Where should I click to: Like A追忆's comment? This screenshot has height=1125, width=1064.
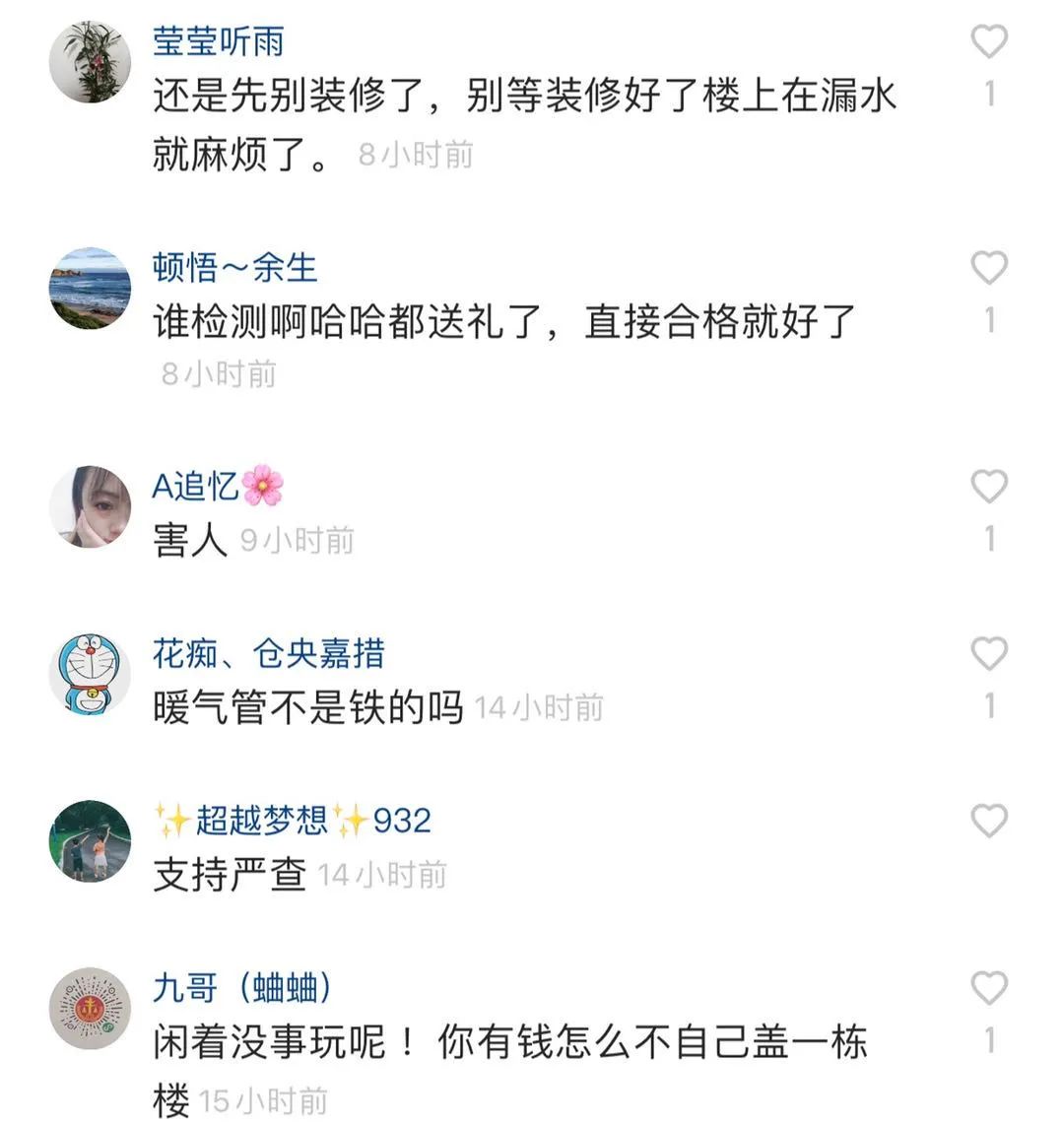pyautogui.click(x=989, y=487)
